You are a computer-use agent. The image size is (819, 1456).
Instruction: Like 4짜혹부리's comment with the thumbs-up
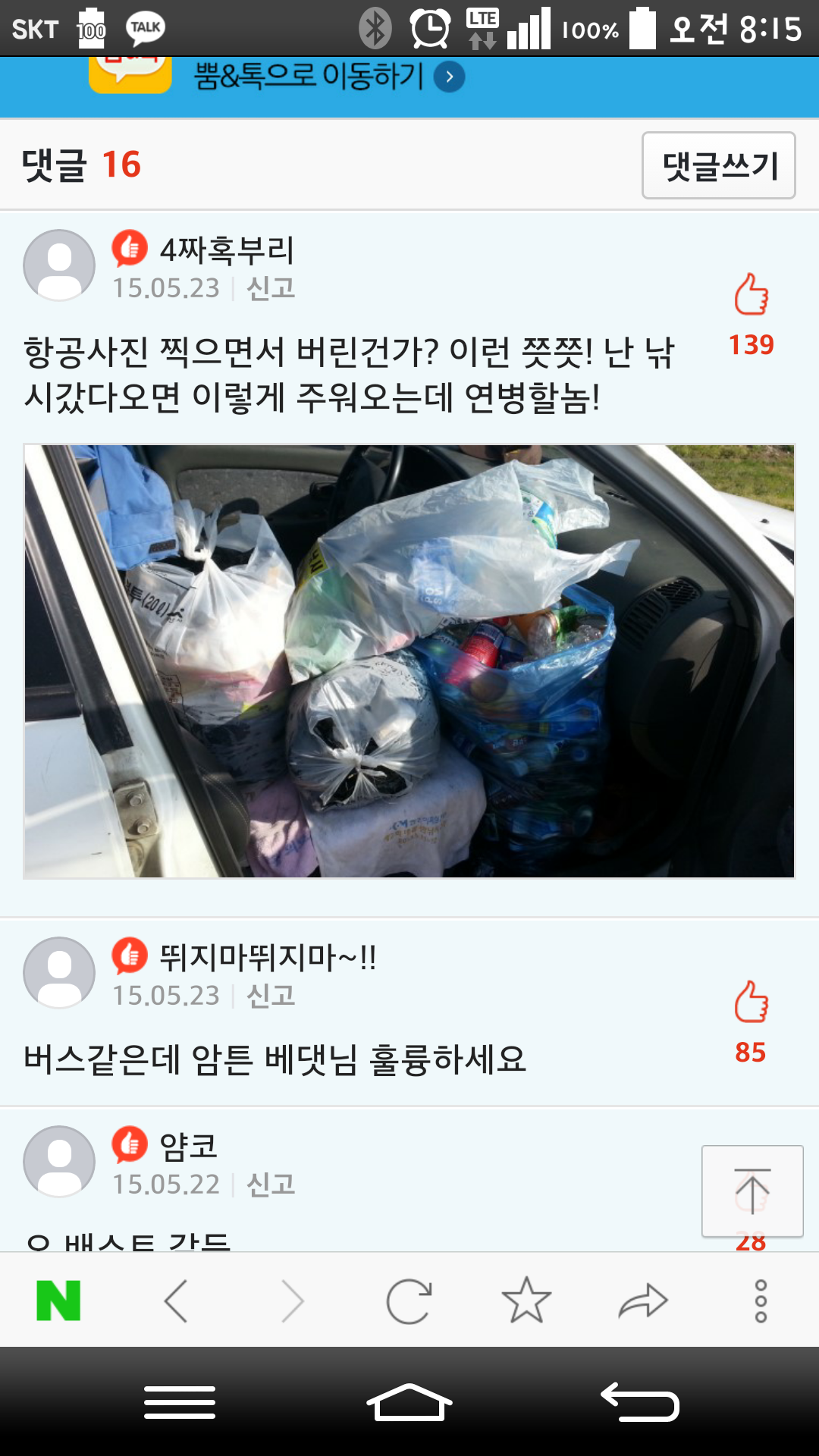pyautogui.click(x=751, y=294)
